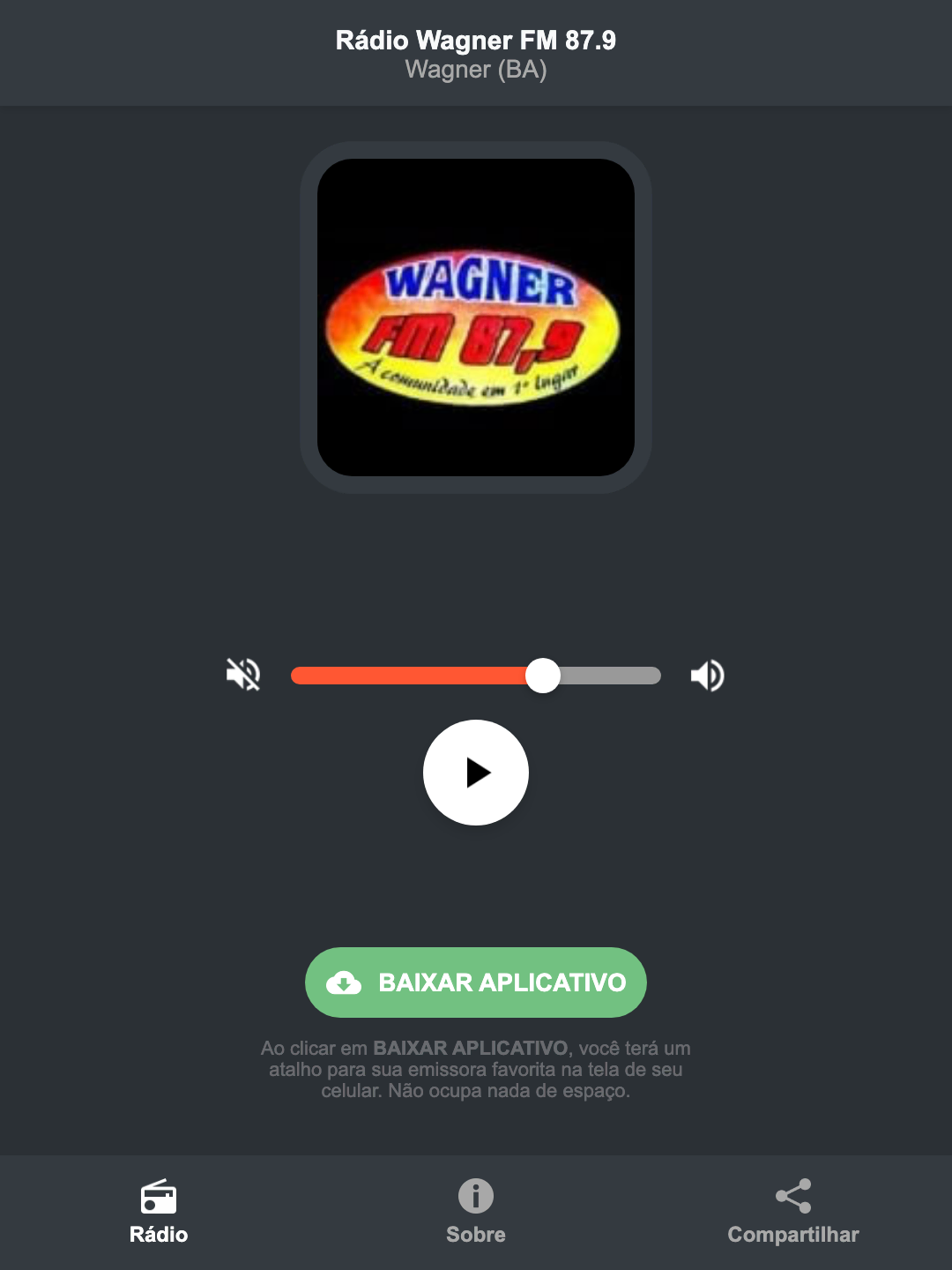Mute the volume via crossed speaker icon
Screen dimensions: 952x1270
[x=242, y=675]
